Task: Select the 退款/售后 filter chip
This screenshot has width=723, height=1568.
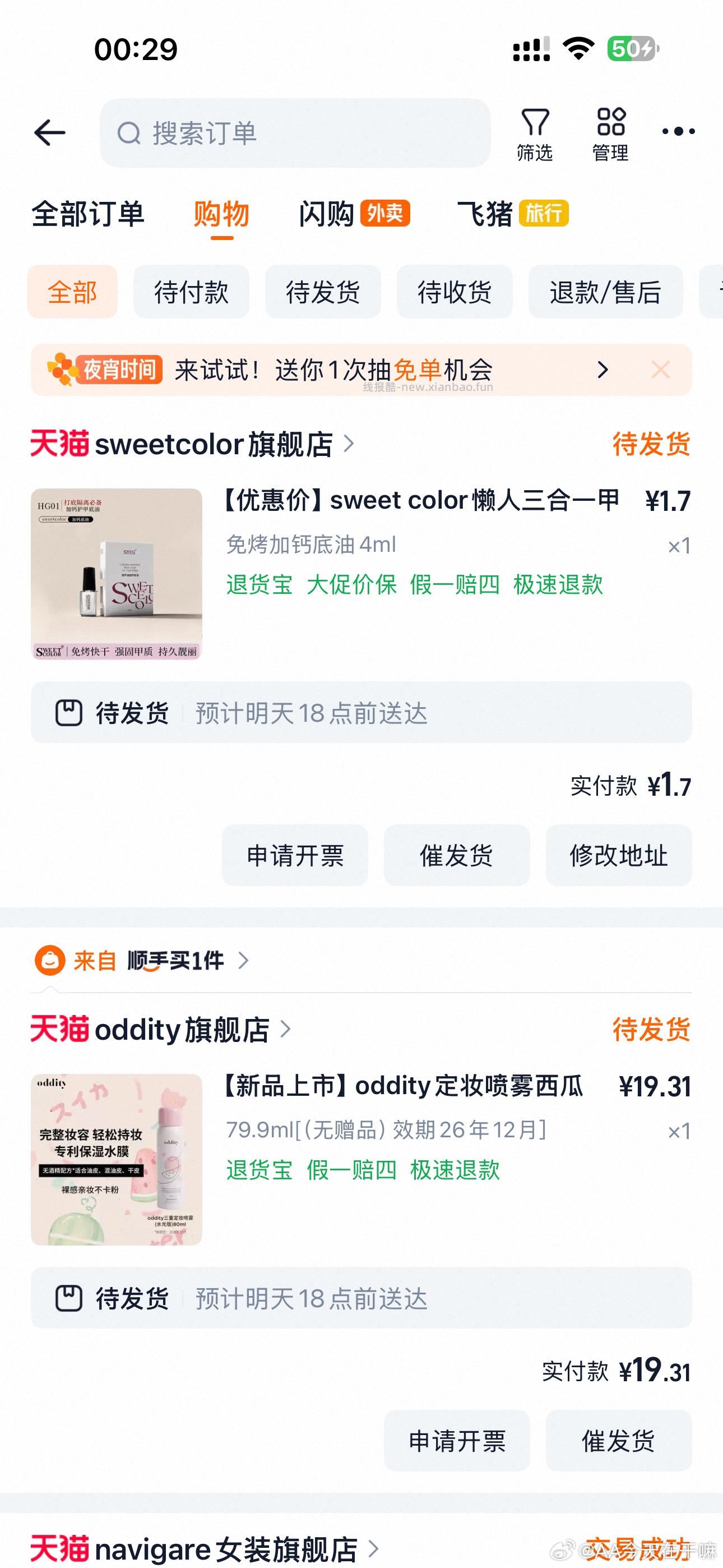Action: click(605, 292)
